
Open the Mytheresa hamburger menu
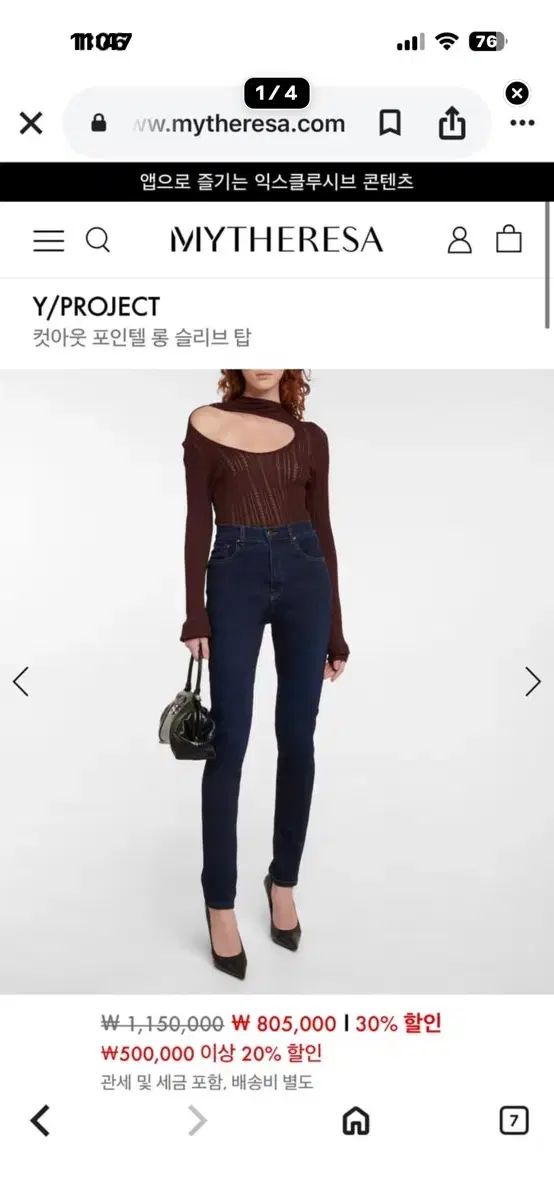(x=48, y=240)
